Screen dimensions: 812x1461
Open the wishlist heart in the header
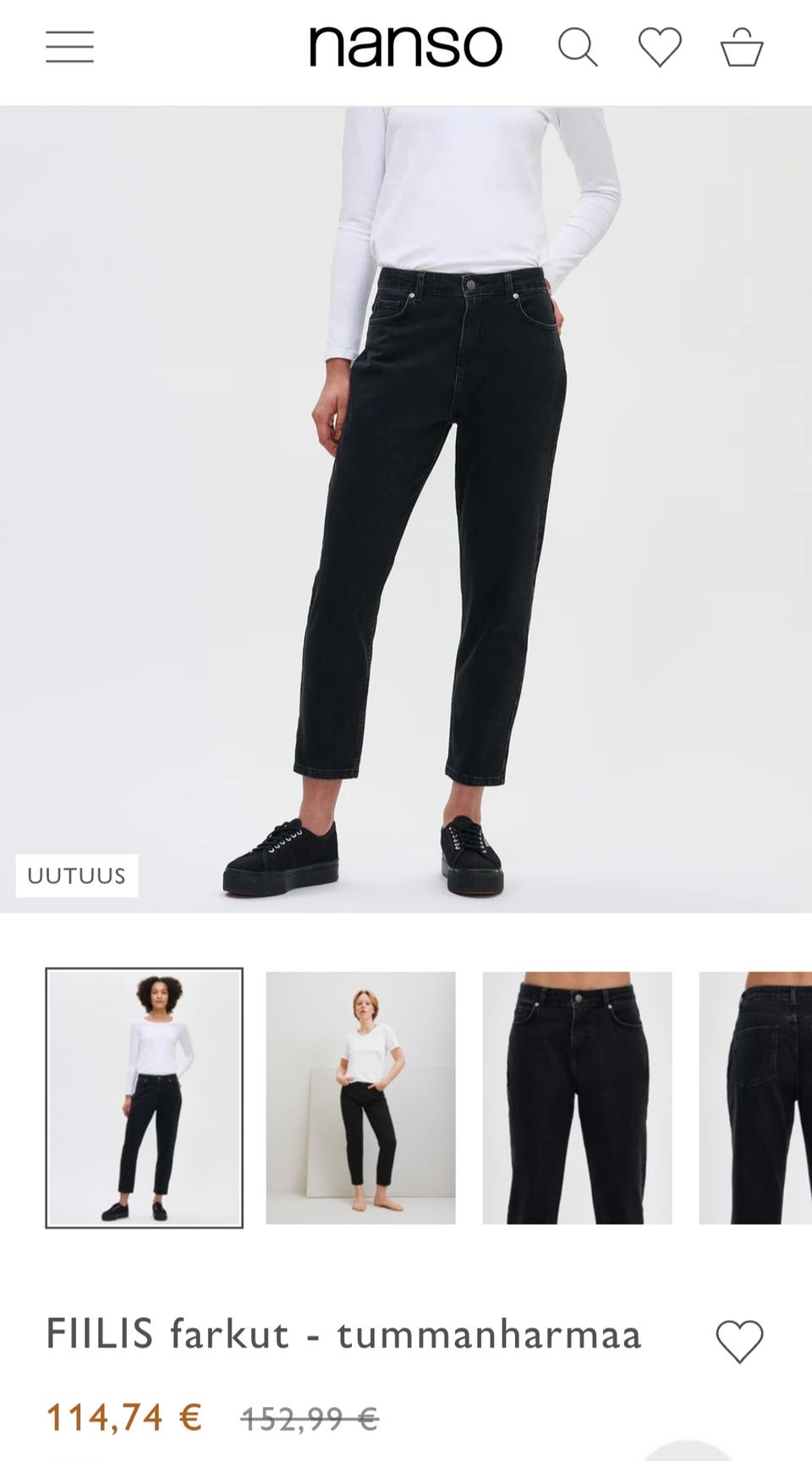point(660,47)
